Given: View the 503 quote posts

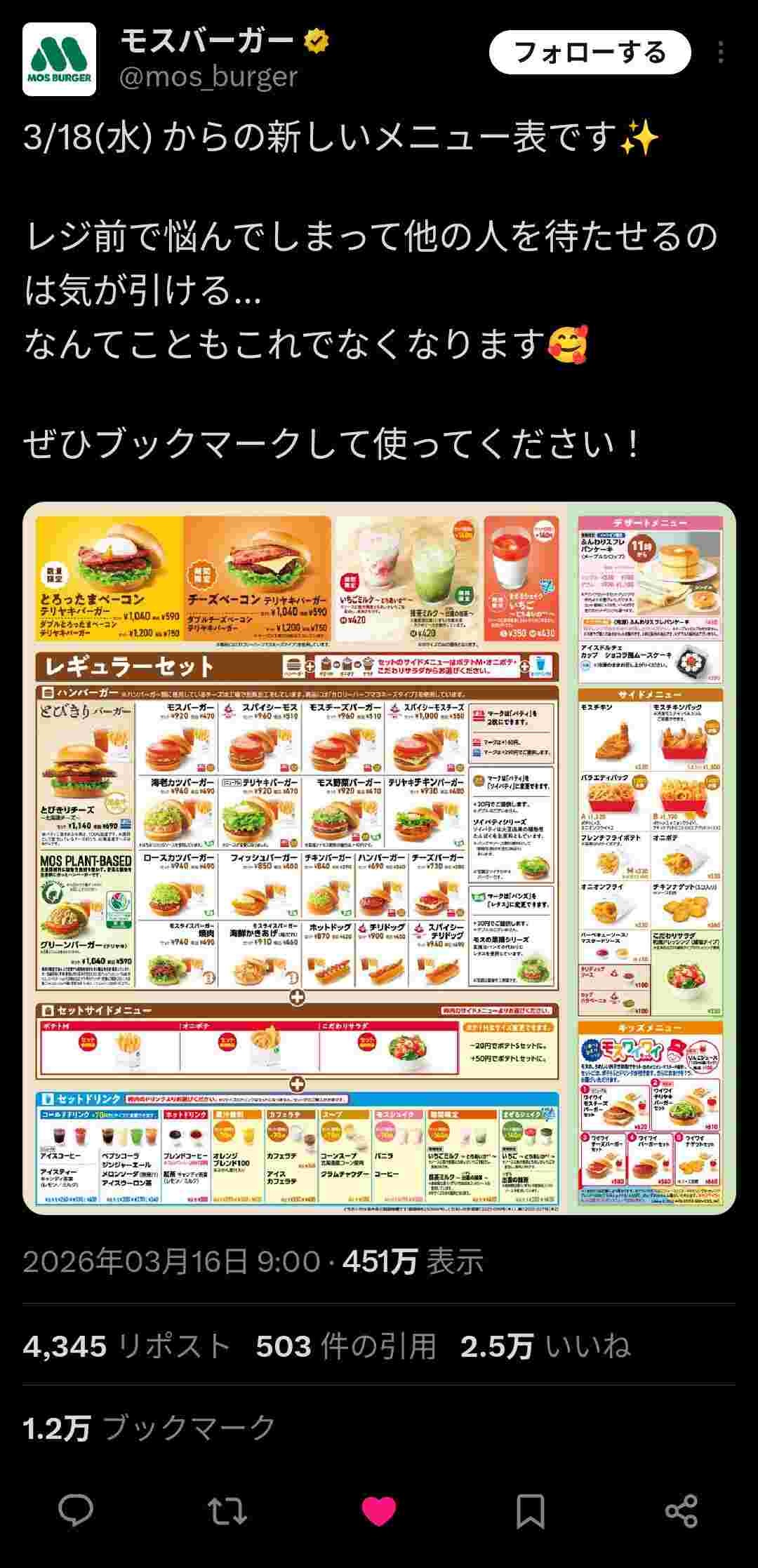Looking at the screenshot, I should (346, 1346).
